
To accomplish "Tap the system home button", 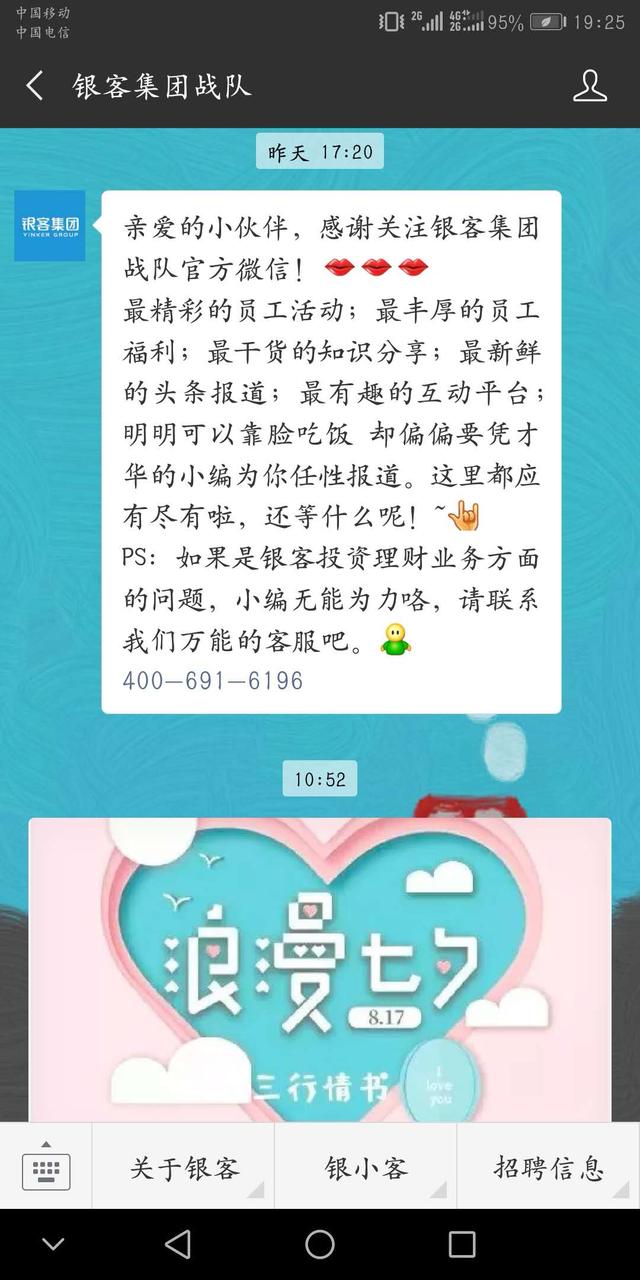I will (320, 1244).
